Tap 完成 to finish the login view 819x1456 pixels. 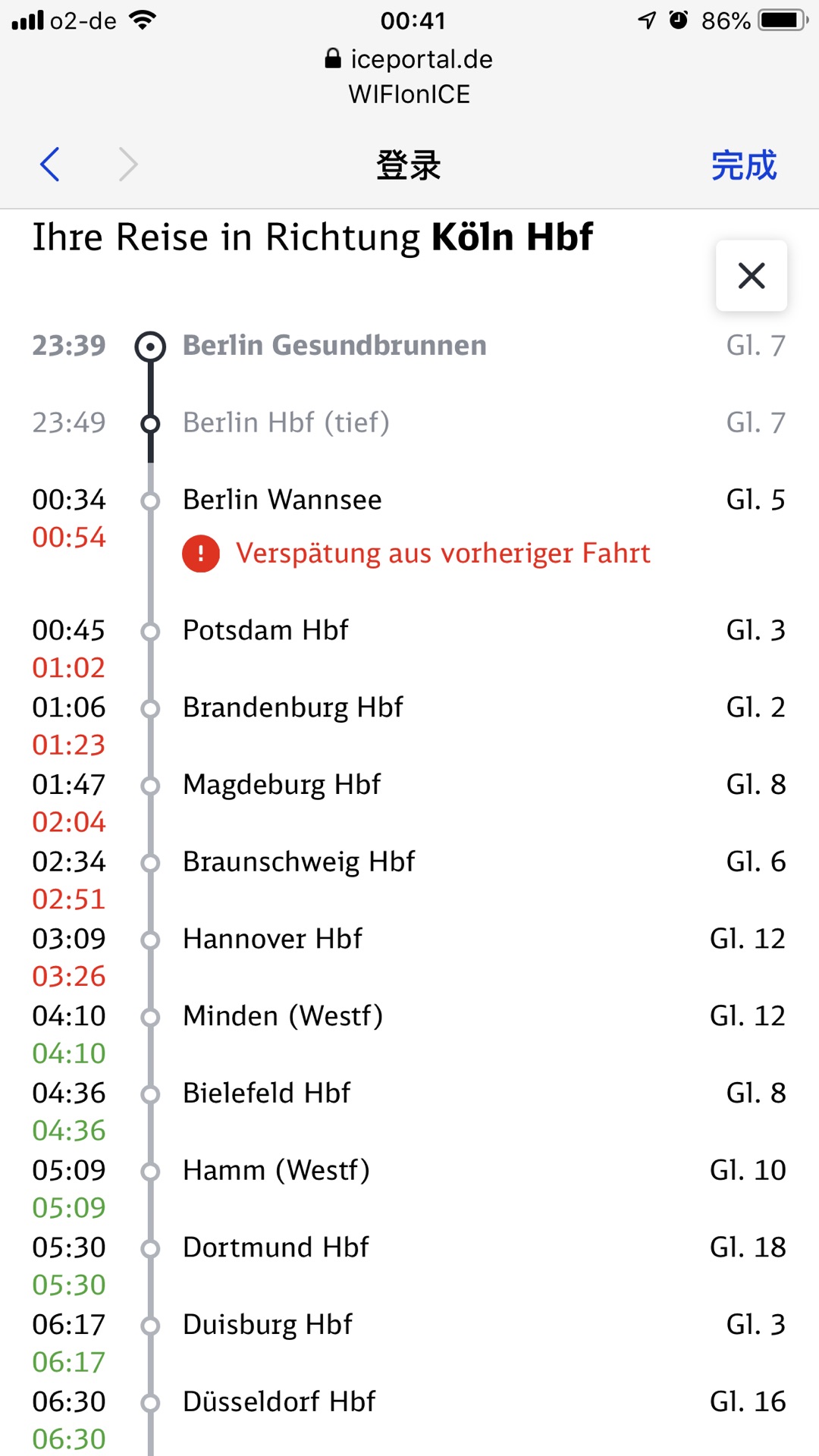coord(743,165)
